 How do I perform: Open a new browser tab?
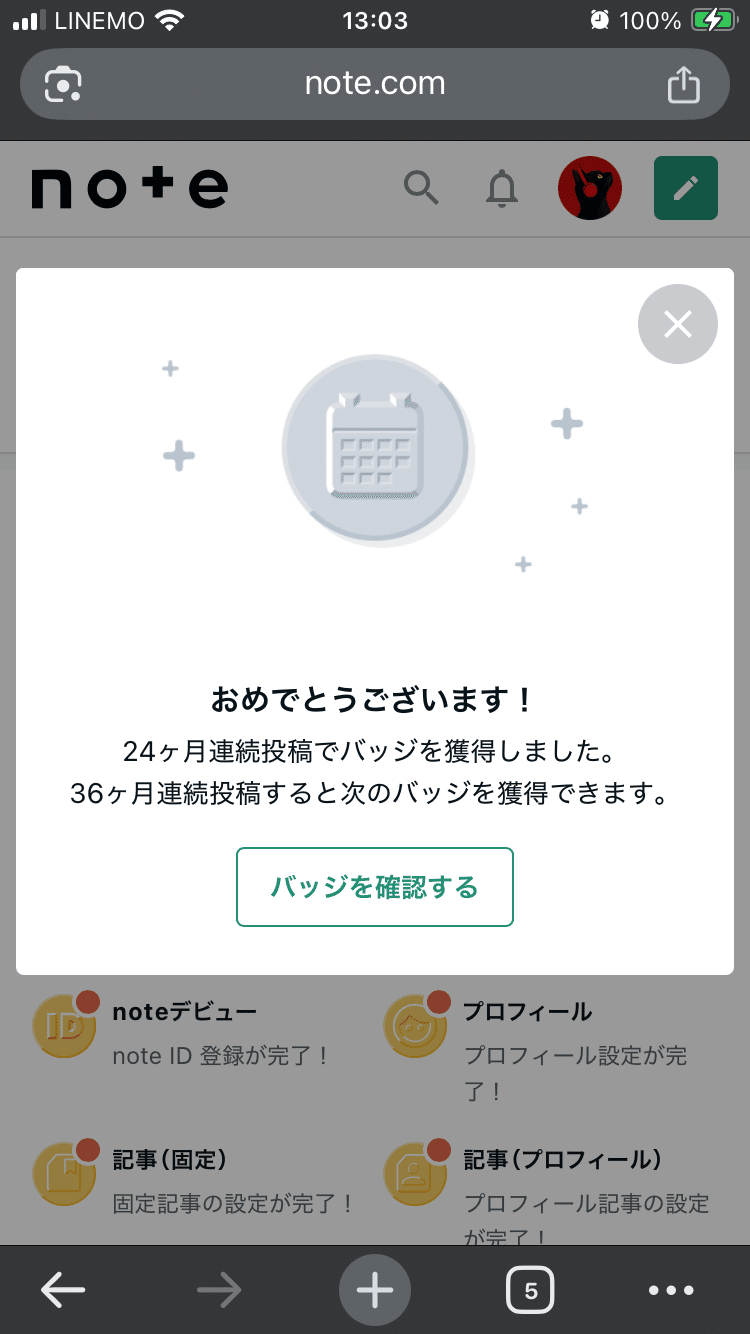pos(374,1289)
